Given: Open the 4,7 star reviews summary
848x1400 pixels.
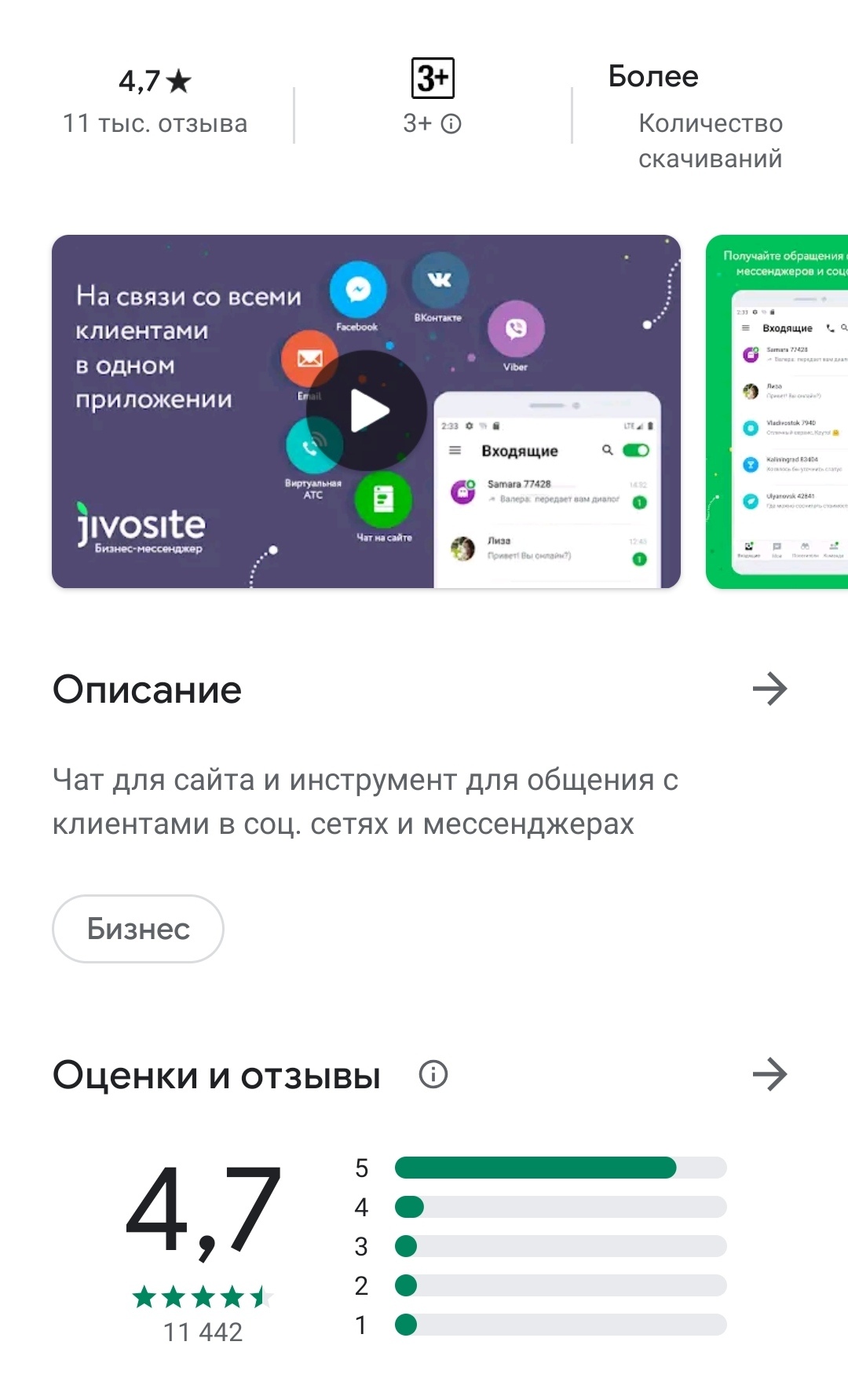Looking at the screenshot, I should 155,101.
